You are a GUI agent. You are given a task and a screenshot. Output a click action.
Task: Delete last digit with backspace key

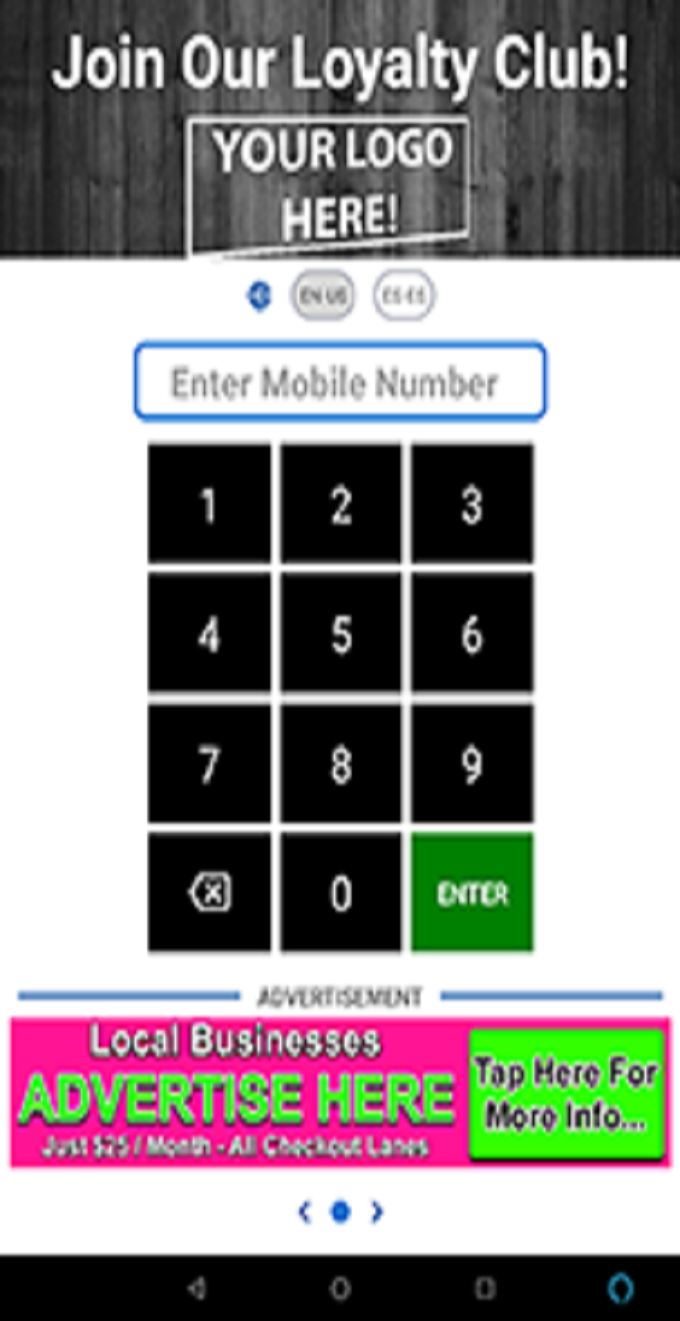pos(209,893)
